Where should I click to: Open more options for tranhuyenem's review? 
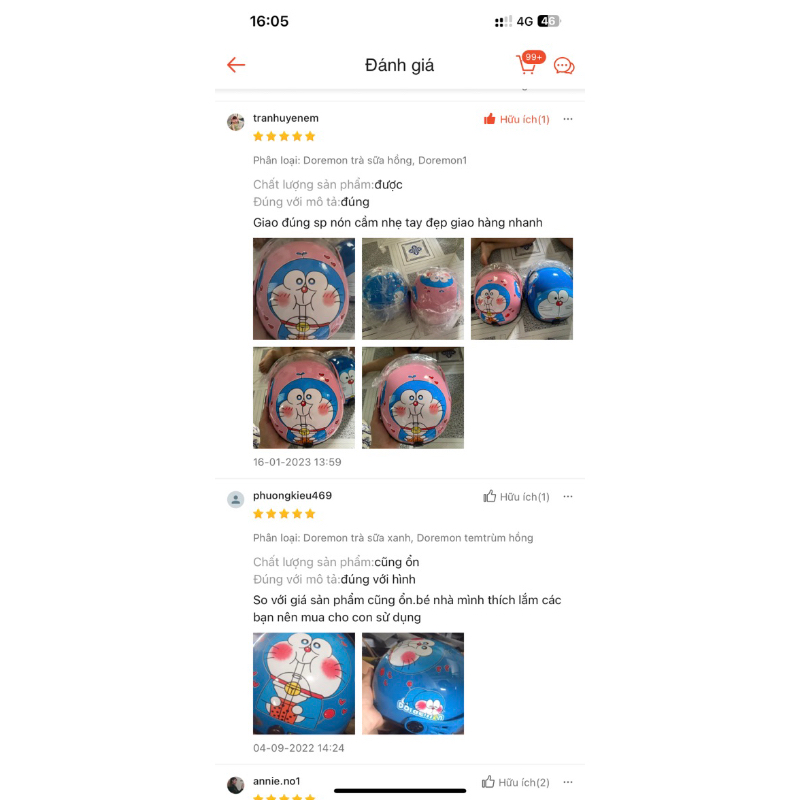pos(568,119)
